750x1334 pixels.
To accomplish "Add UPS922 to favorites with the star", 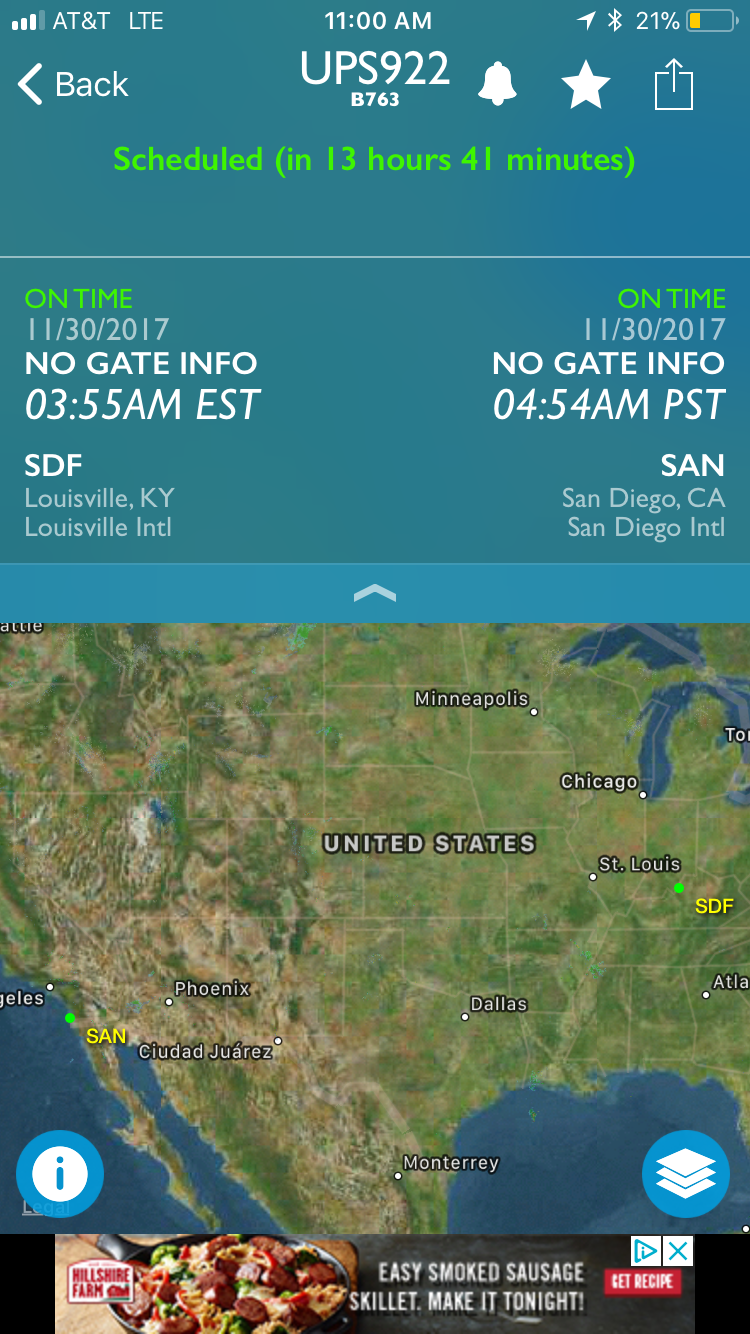I will pos(586,85).
